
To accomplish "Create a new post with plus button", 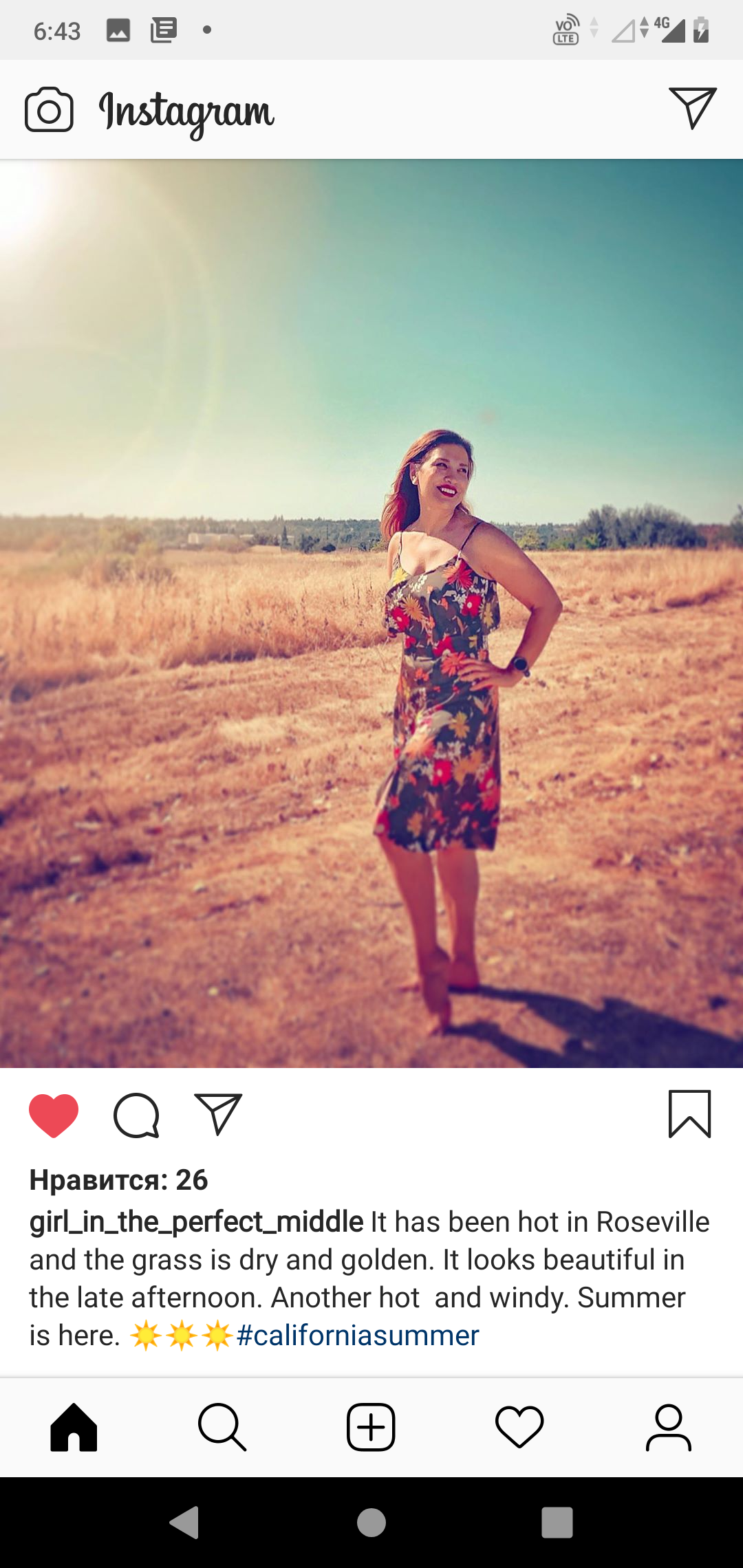I will click(x=371, y=1427).
